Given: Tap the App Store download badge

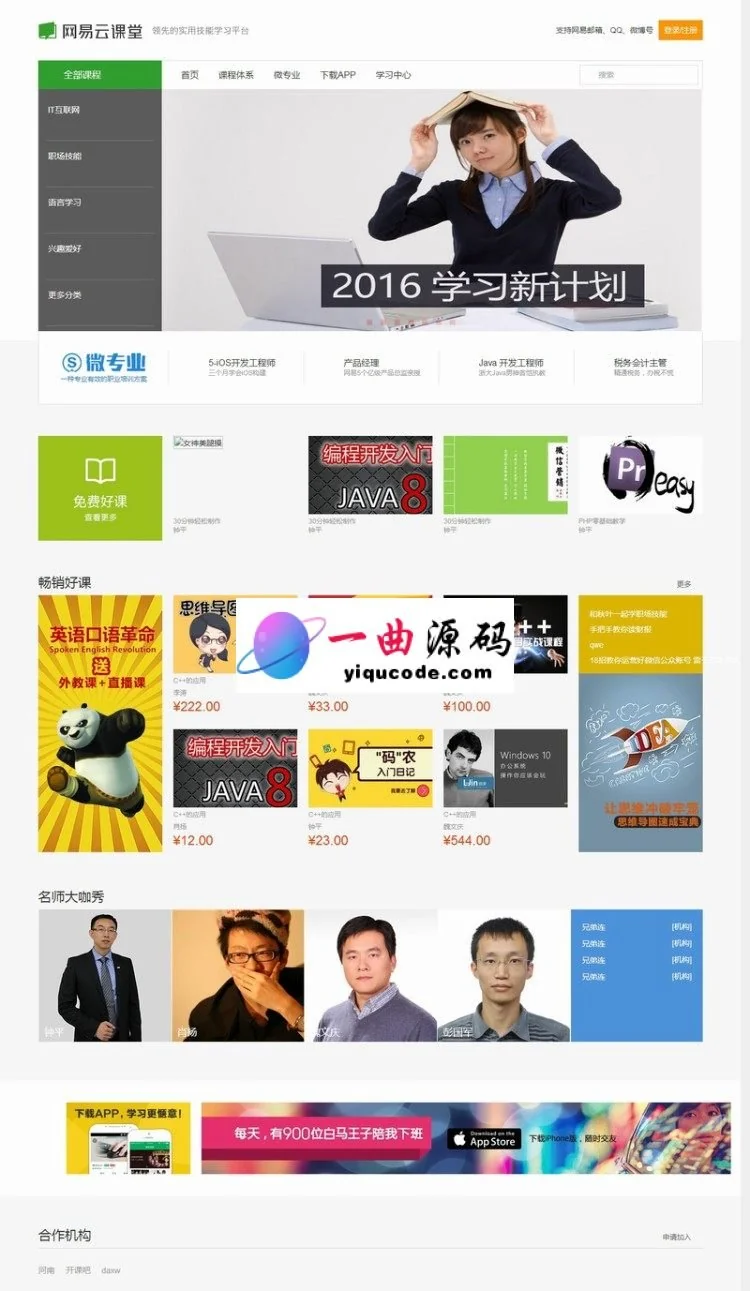Looking at the screenshot, I should click(x=484, y=1138).
